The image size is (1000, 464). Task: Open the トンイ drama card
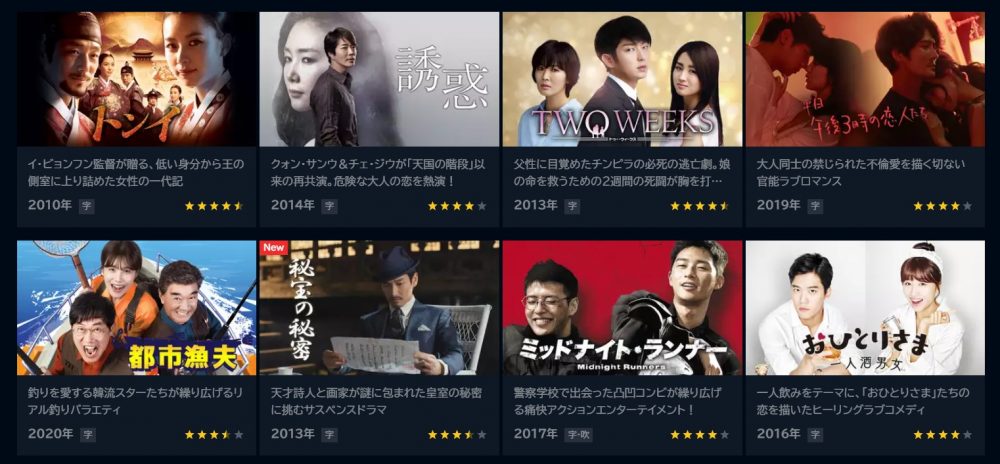pos(136,80)
